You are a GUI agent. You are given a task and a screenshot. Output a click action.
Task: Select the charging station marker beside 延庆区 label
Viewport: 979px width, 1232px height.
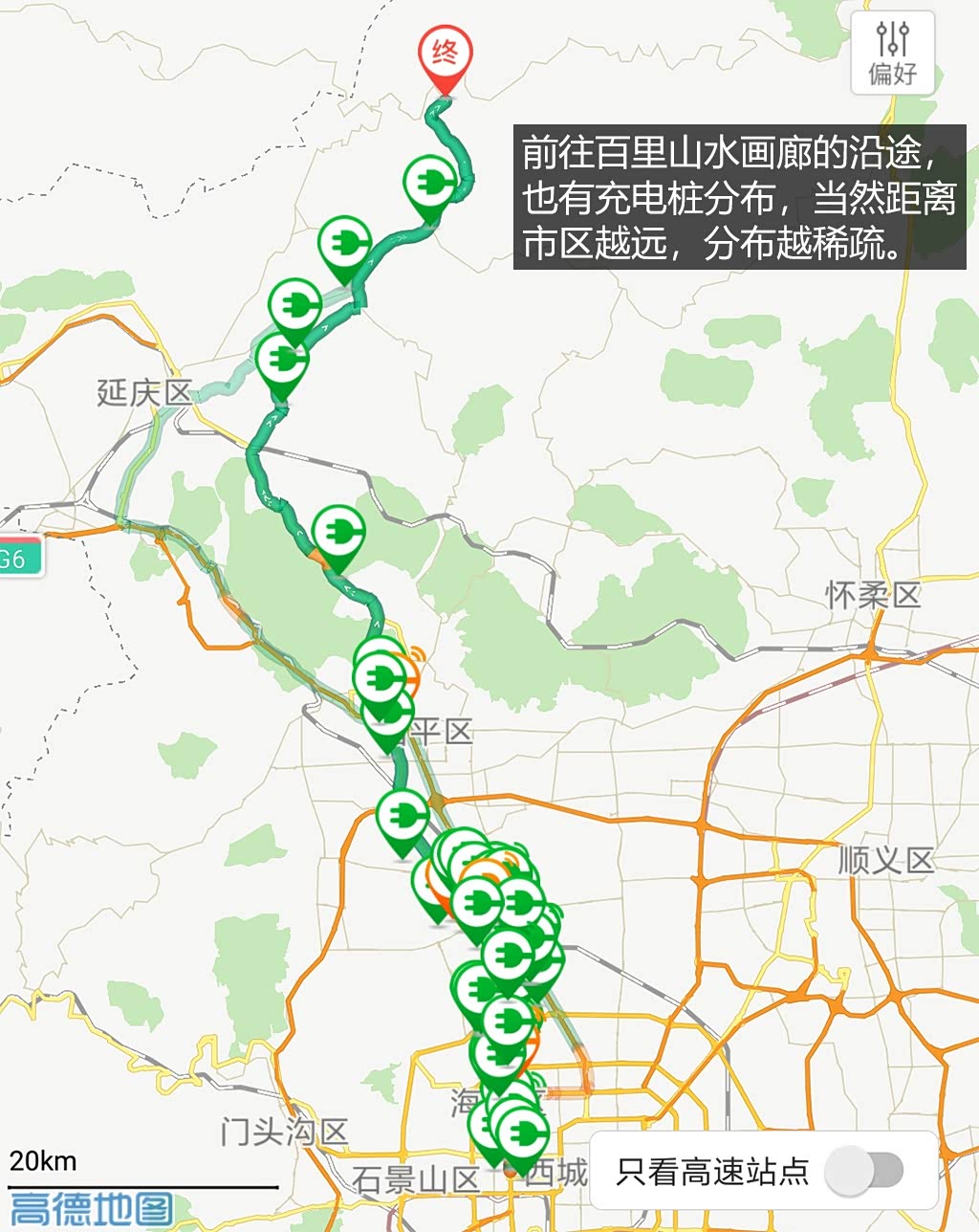[282, 362]
